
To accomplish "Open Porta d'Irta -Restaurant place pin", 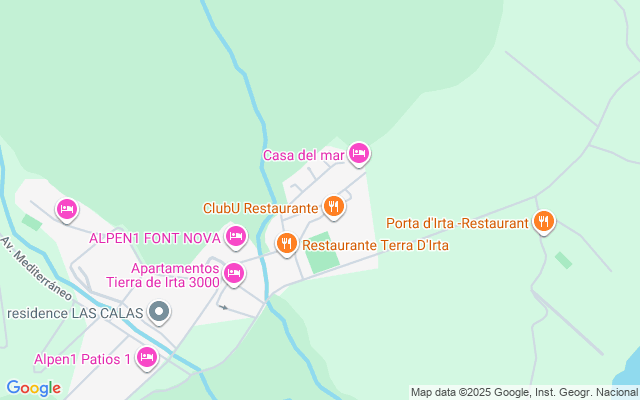I will click(544, 221).
